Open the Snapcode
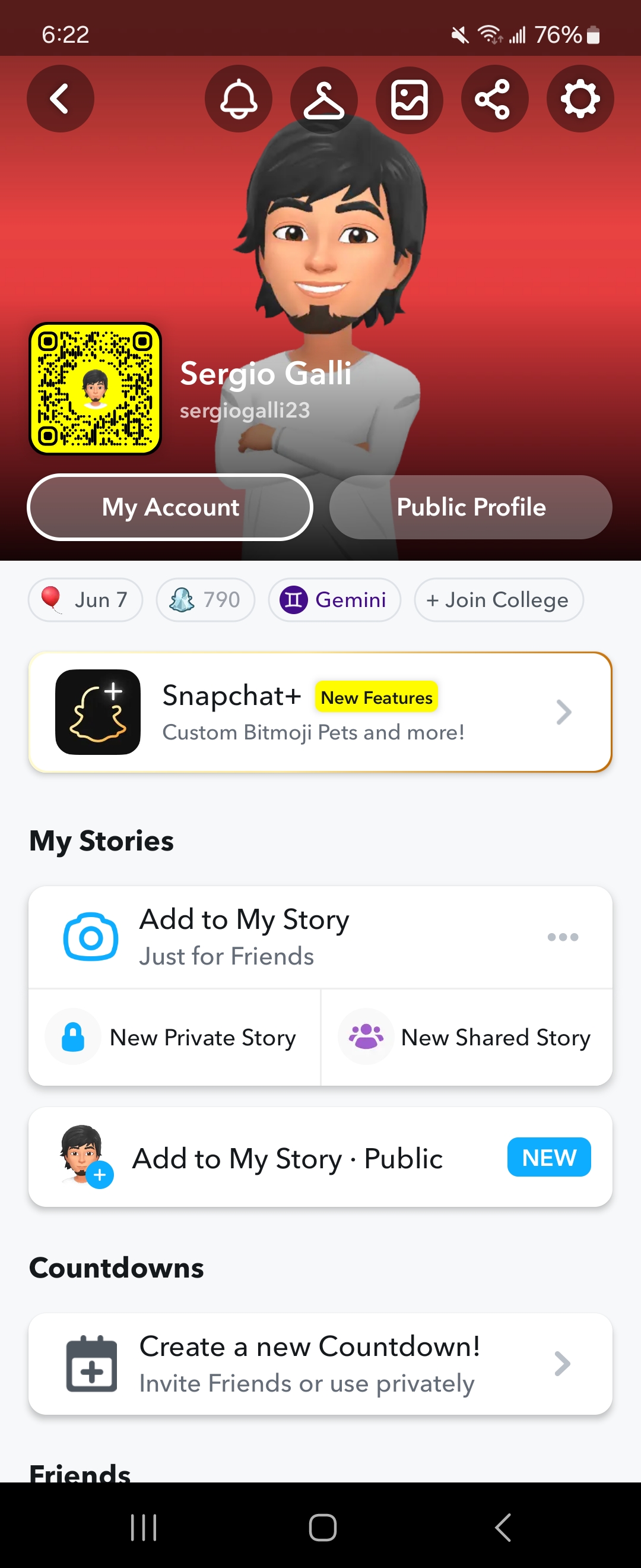The height and width of the screenshot is (1568, 641). point(96,388)
